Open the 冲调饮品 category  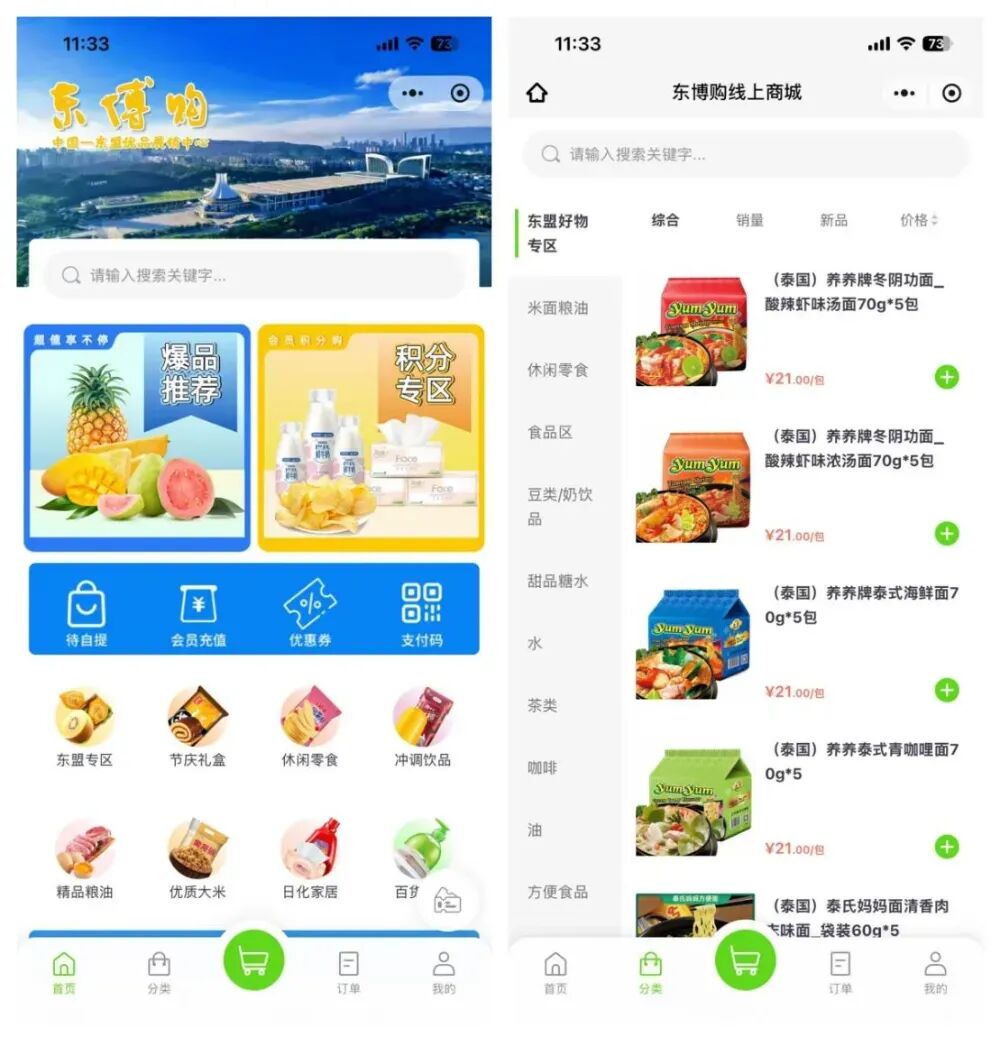[x=422, y=725]
